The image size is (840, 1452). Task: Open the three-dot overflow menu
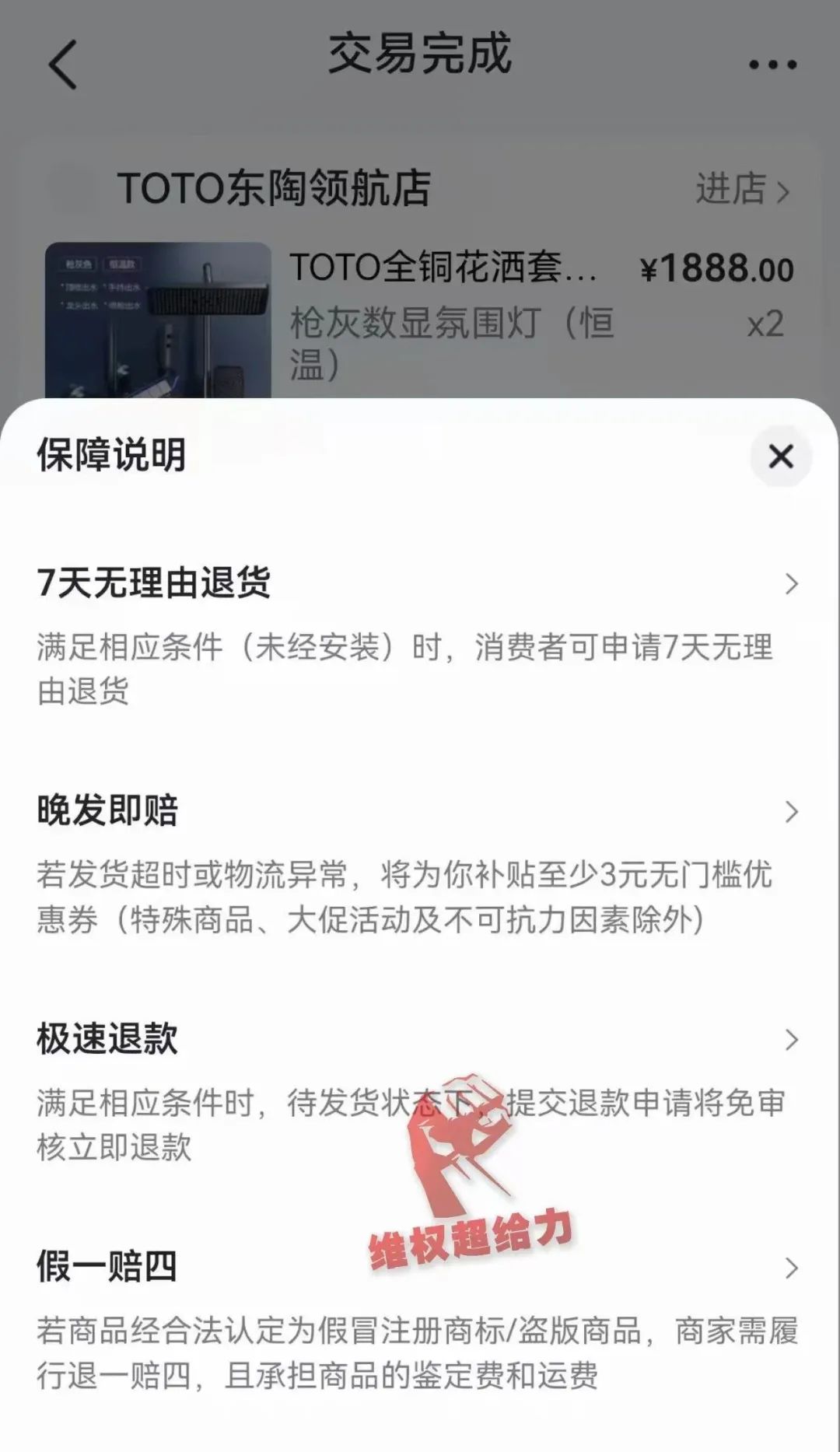coord(772,65)
